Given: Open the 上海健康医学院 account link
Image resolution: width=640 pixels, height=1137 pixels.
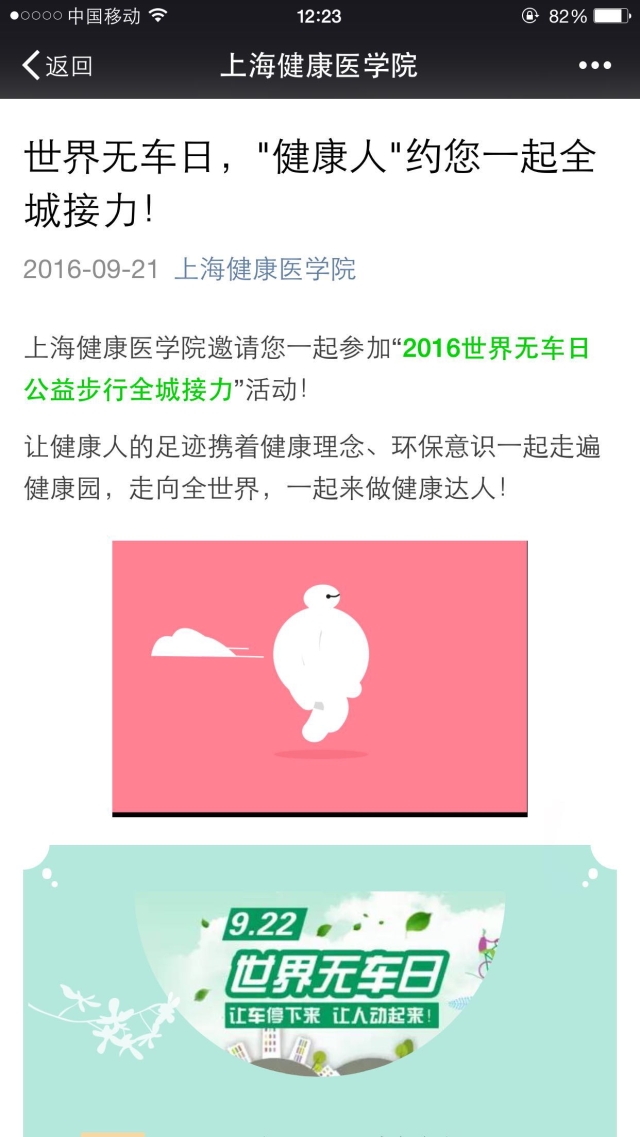Looking at the screenshot, I should click(265, 269).
